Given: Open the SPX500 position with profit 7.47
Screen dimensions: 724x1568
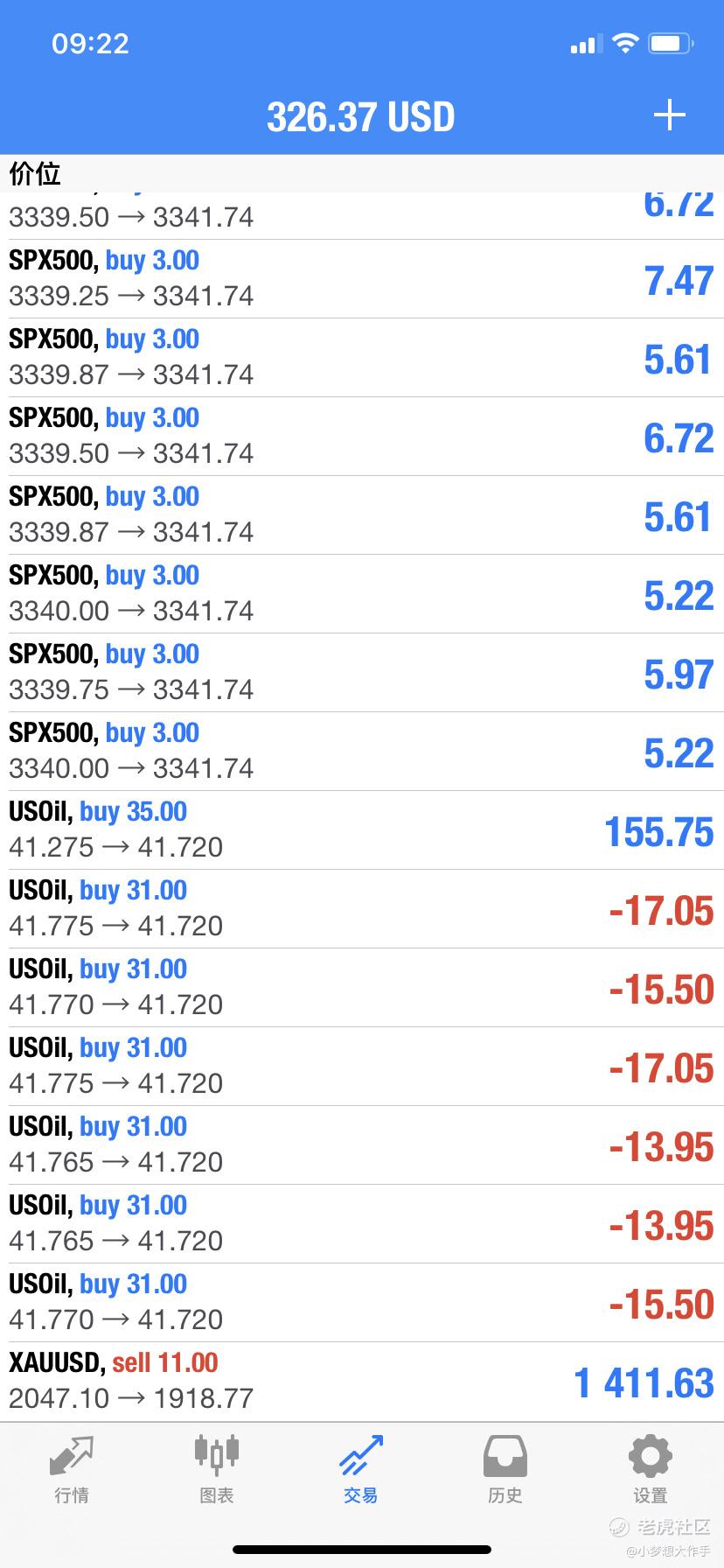Looking at the screenshot, I should 362,279.
